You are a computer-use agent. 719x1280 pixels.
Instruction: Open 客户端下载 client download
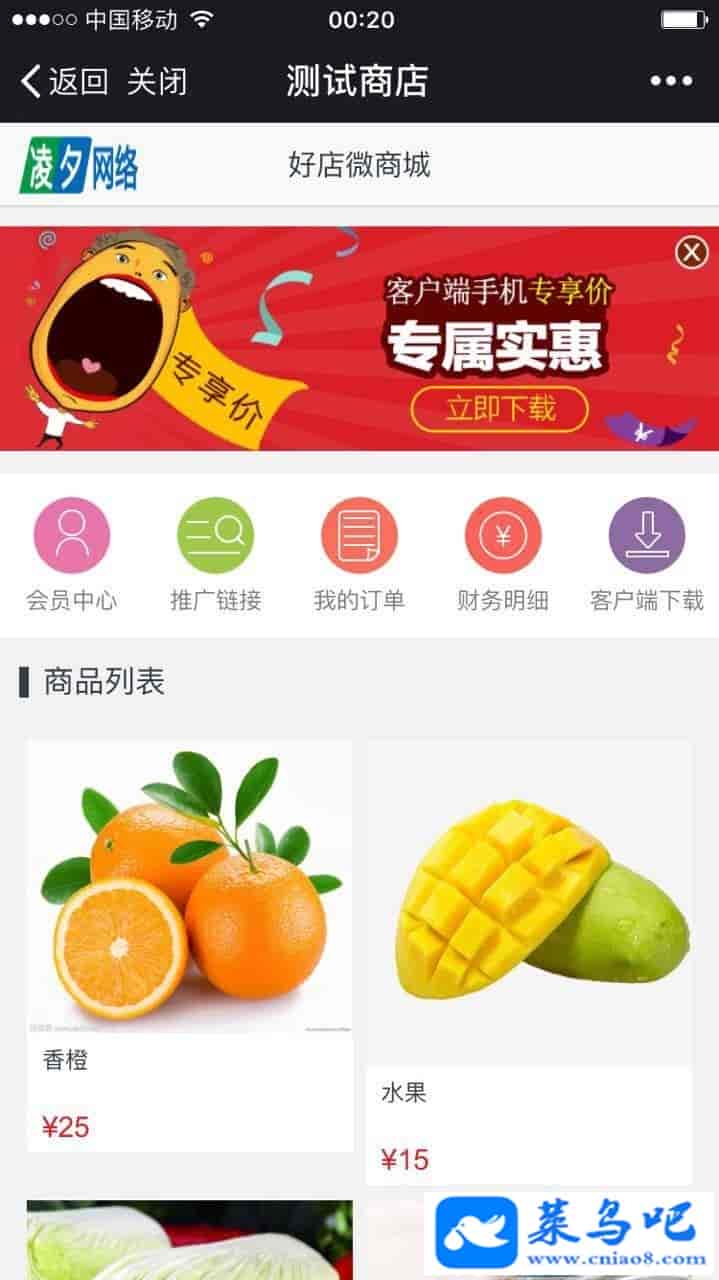[647, 553]
